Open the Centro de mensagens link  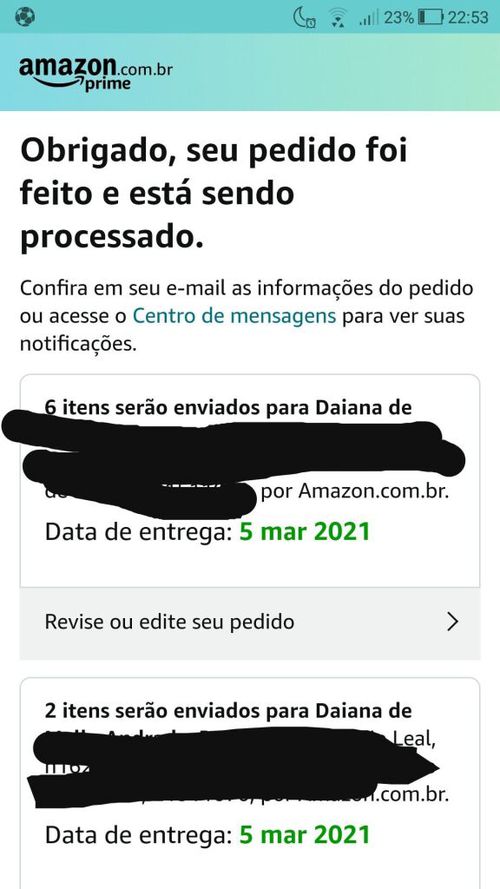[x=234, y=316]
